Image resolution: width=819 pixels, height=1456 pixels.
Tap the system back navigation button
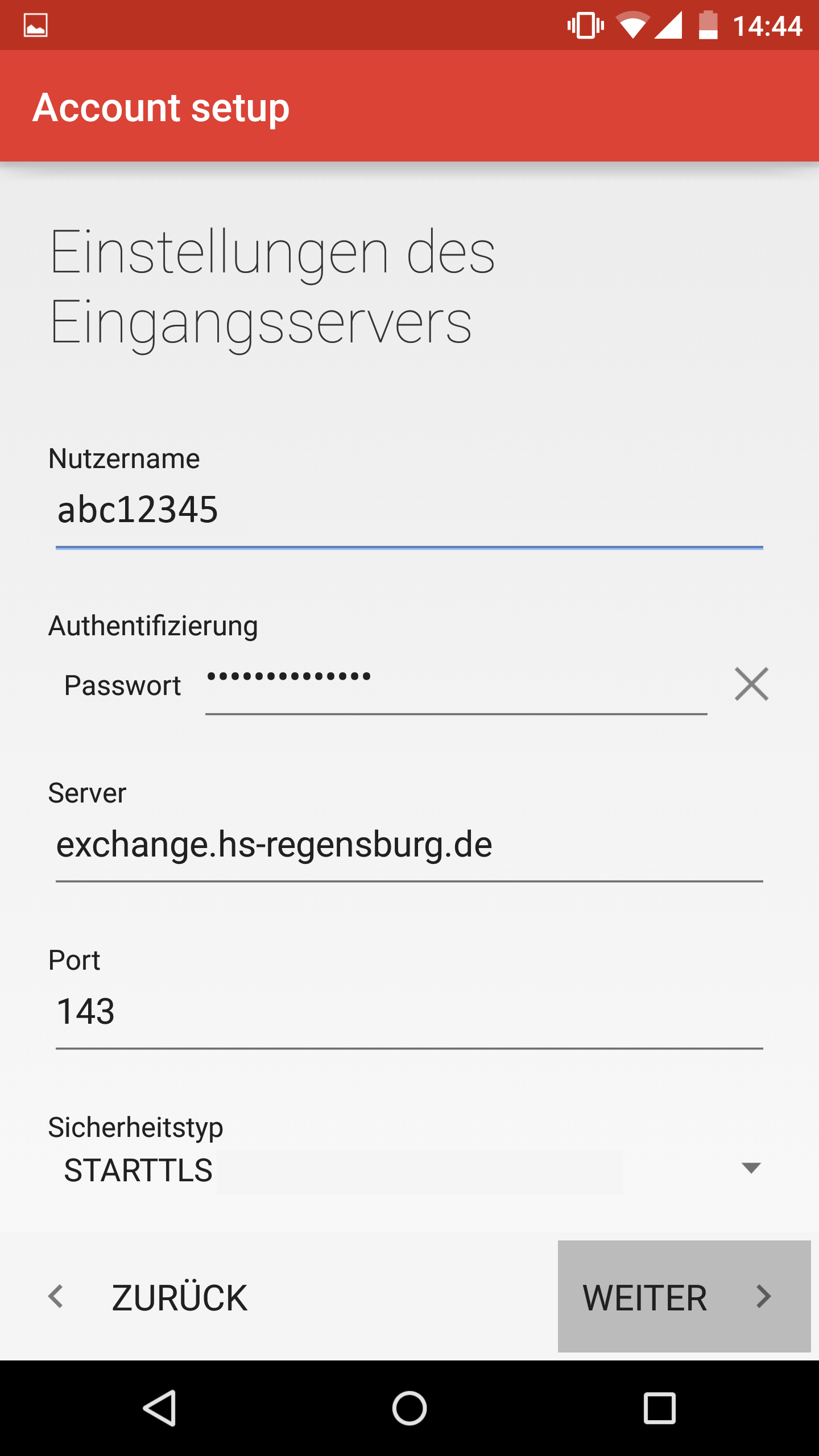pyautogui.click(x=159, y=1408)
